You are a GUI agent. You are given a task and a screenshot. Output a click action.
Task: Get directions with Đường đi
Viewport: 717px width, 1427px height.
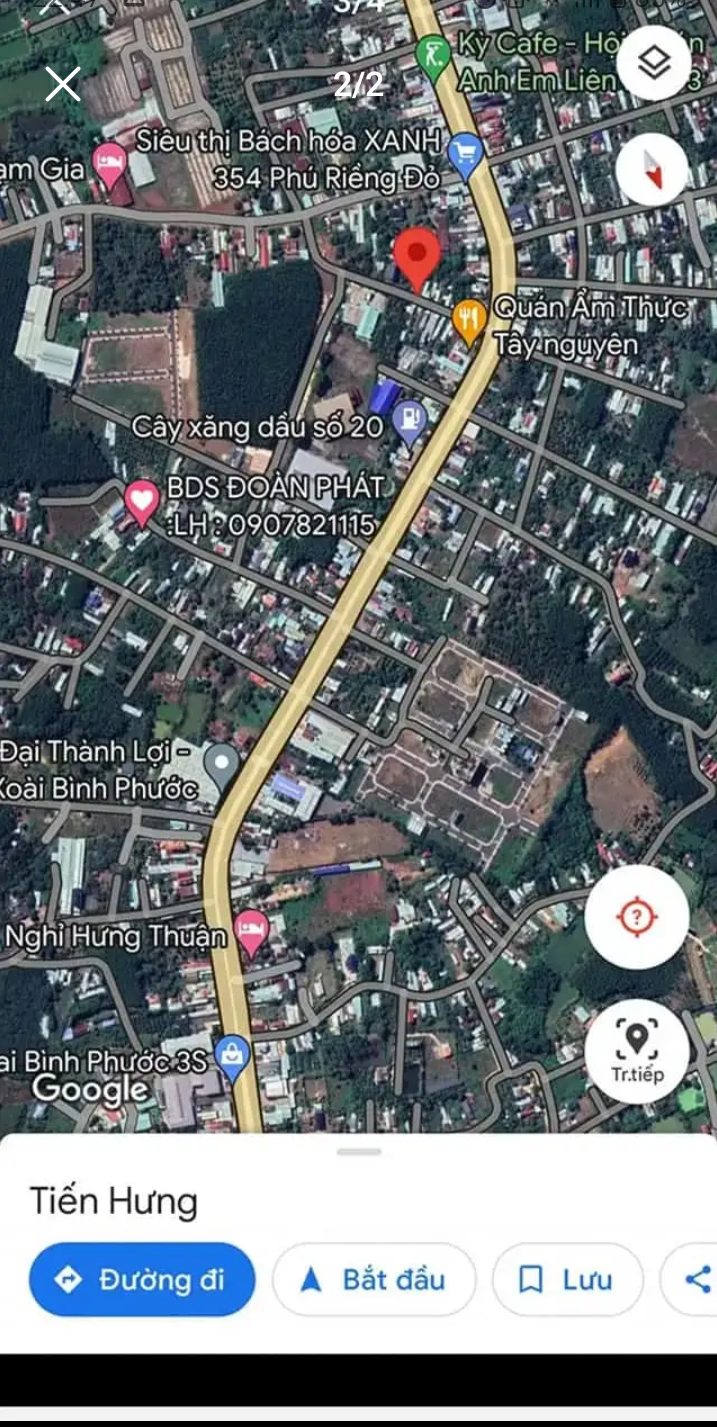pos(142,1279)
